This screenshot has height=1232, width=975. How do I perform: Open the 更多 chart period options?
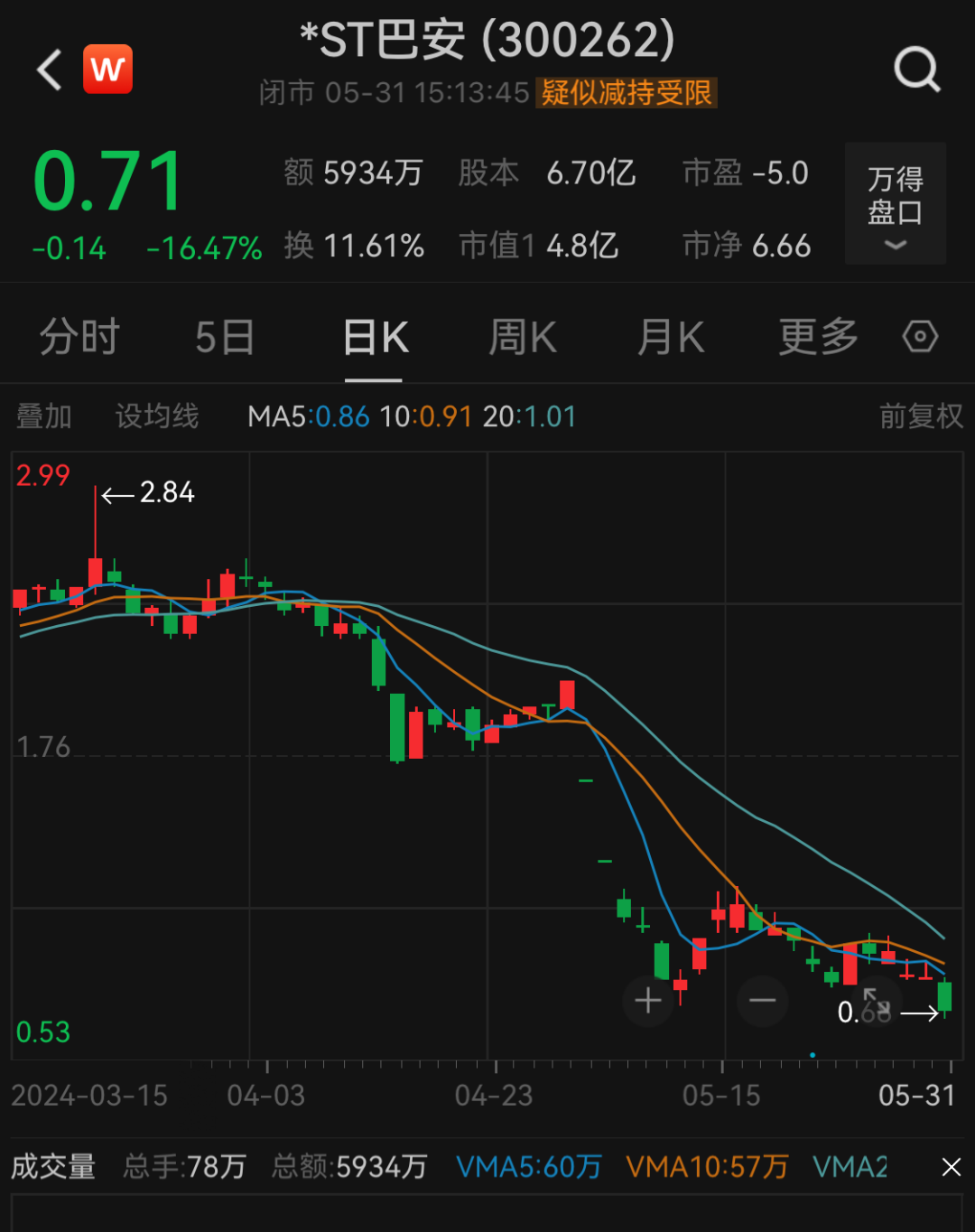(818, 337)
